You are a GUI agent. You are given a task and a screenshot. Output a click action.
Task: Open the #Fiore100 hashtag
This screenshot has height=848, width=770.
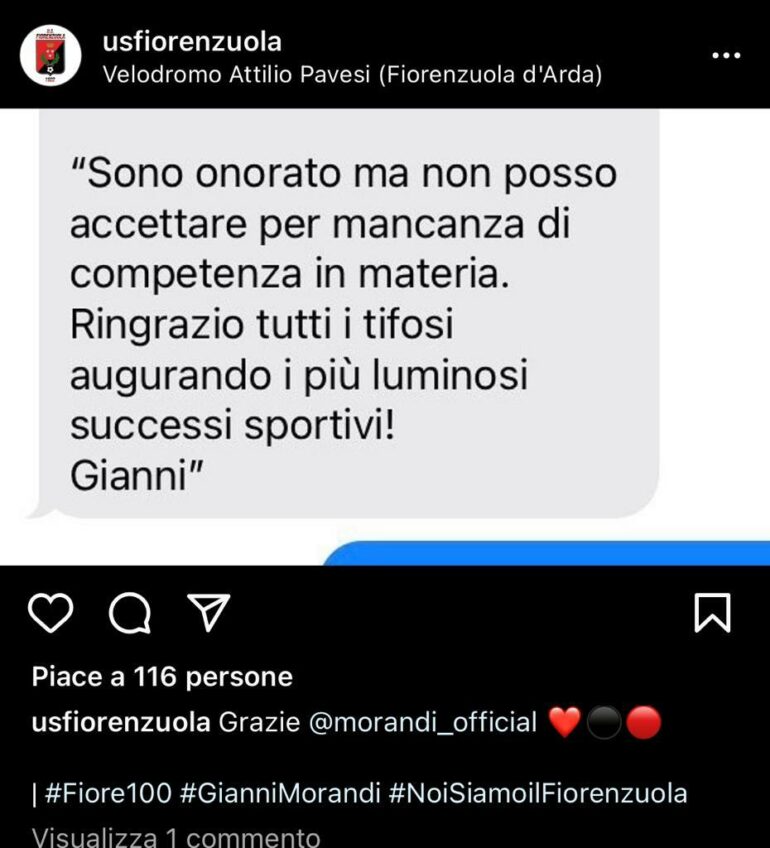[x=108, y=794]
